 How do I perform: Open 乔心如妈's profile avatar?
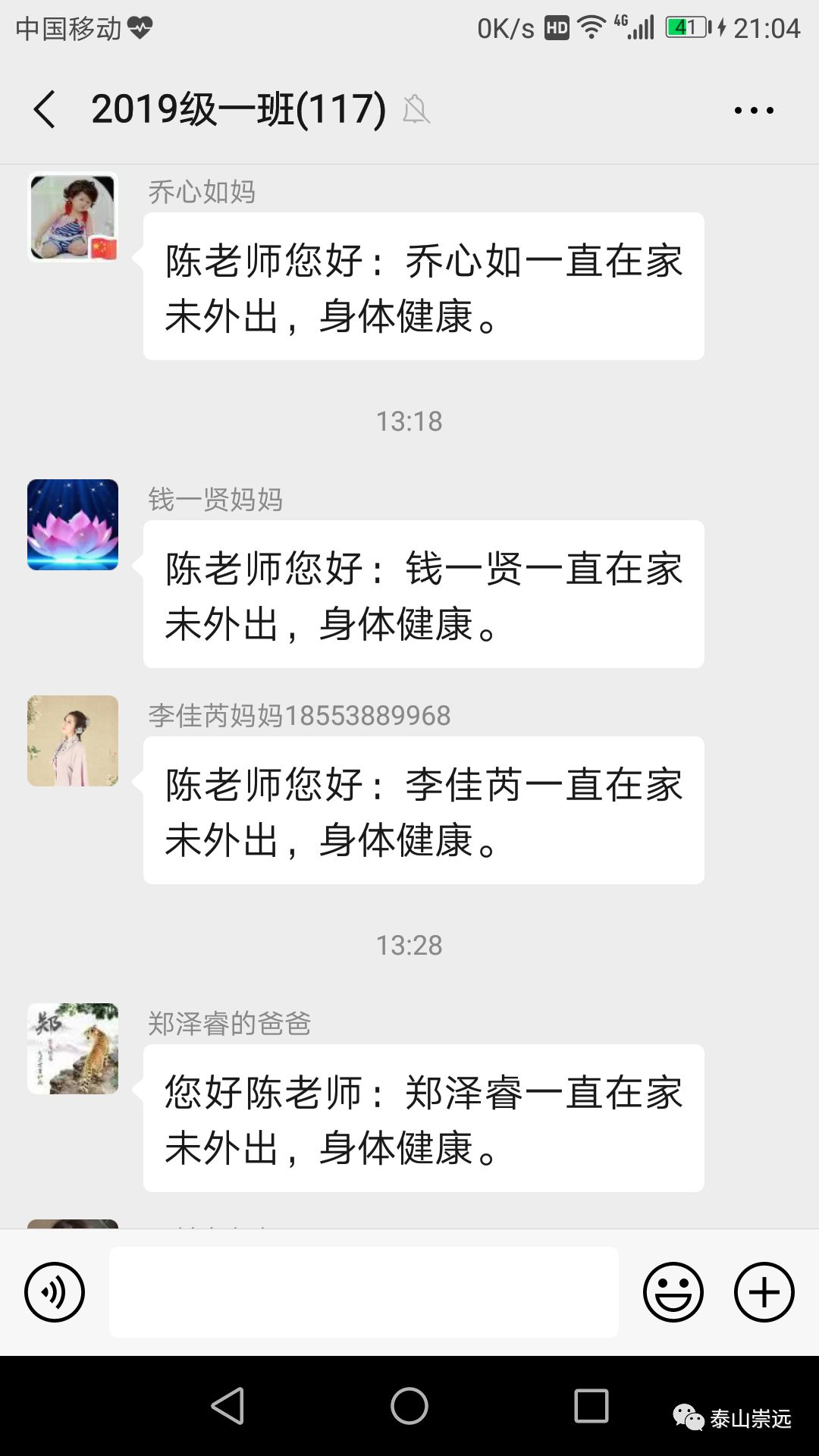coord(73,218)
